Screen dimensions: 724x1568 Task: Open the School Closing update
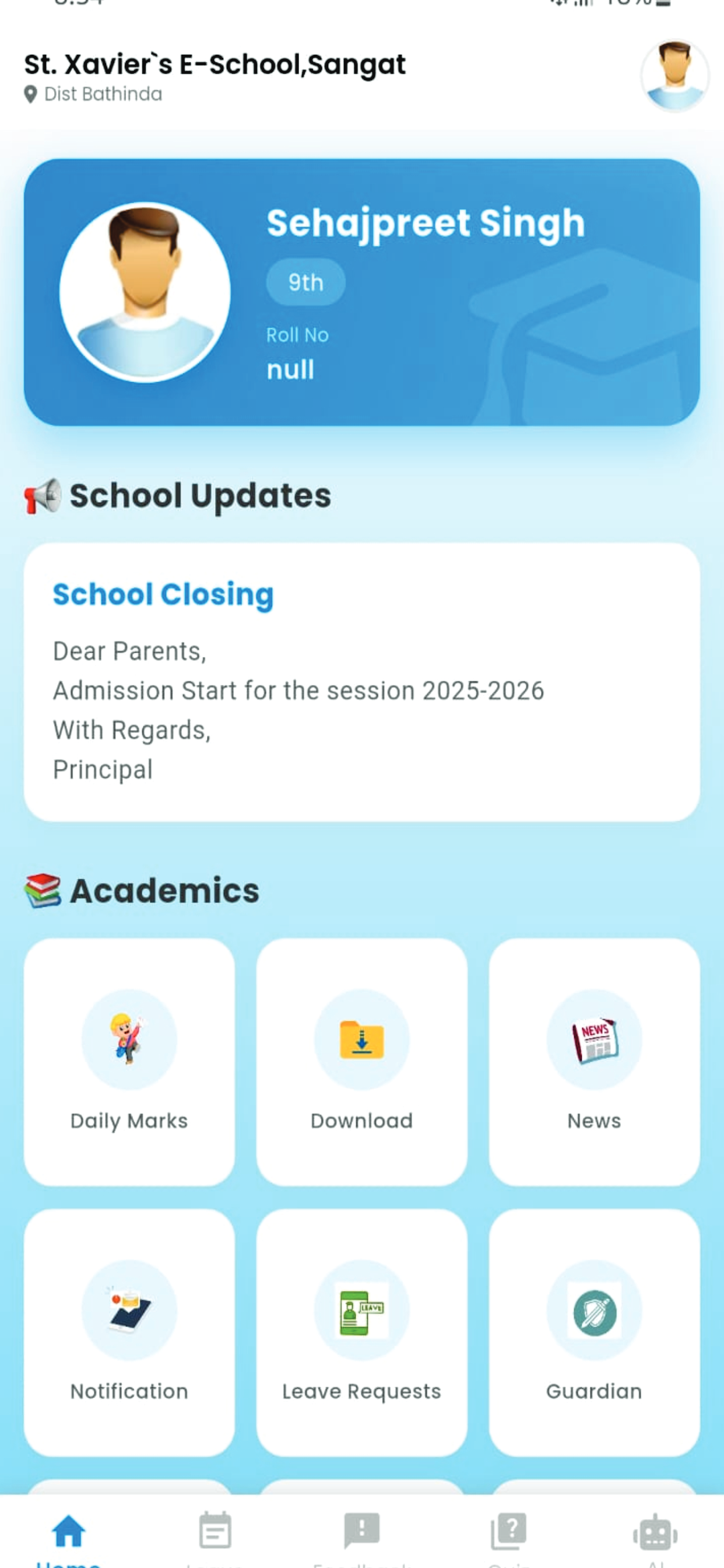coord(362,682)
